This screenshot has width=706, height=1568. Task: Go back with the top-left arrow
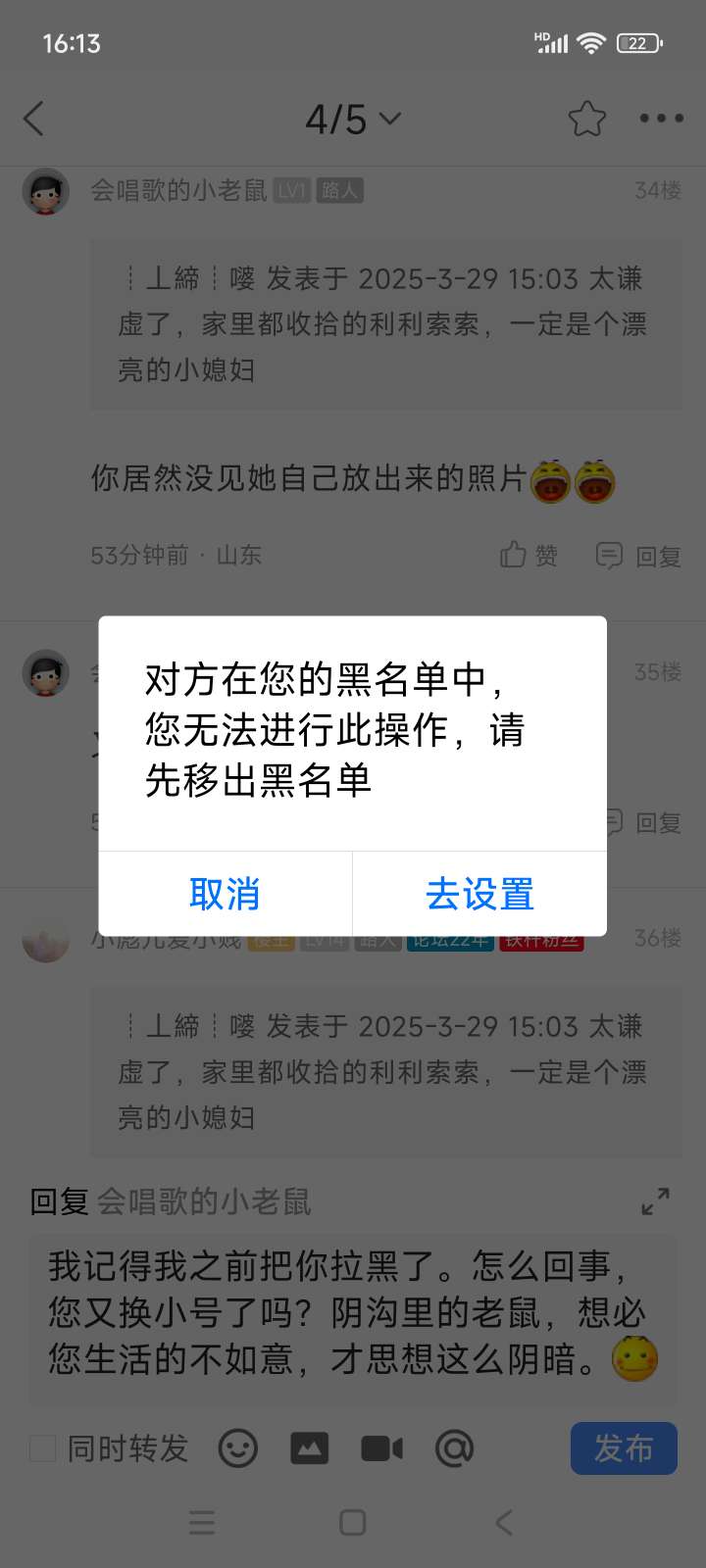[34, 120]
